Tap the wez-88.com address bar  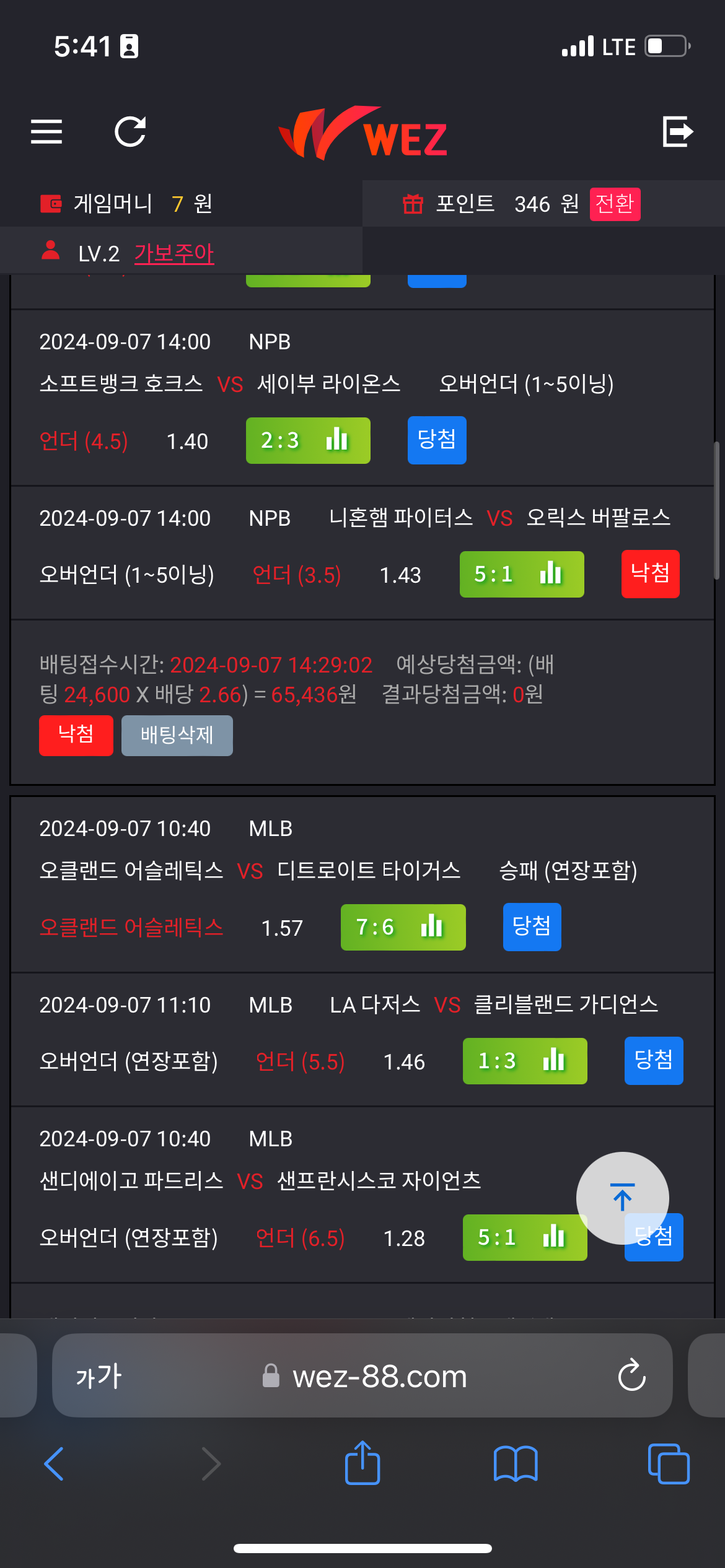(379, 1376)
